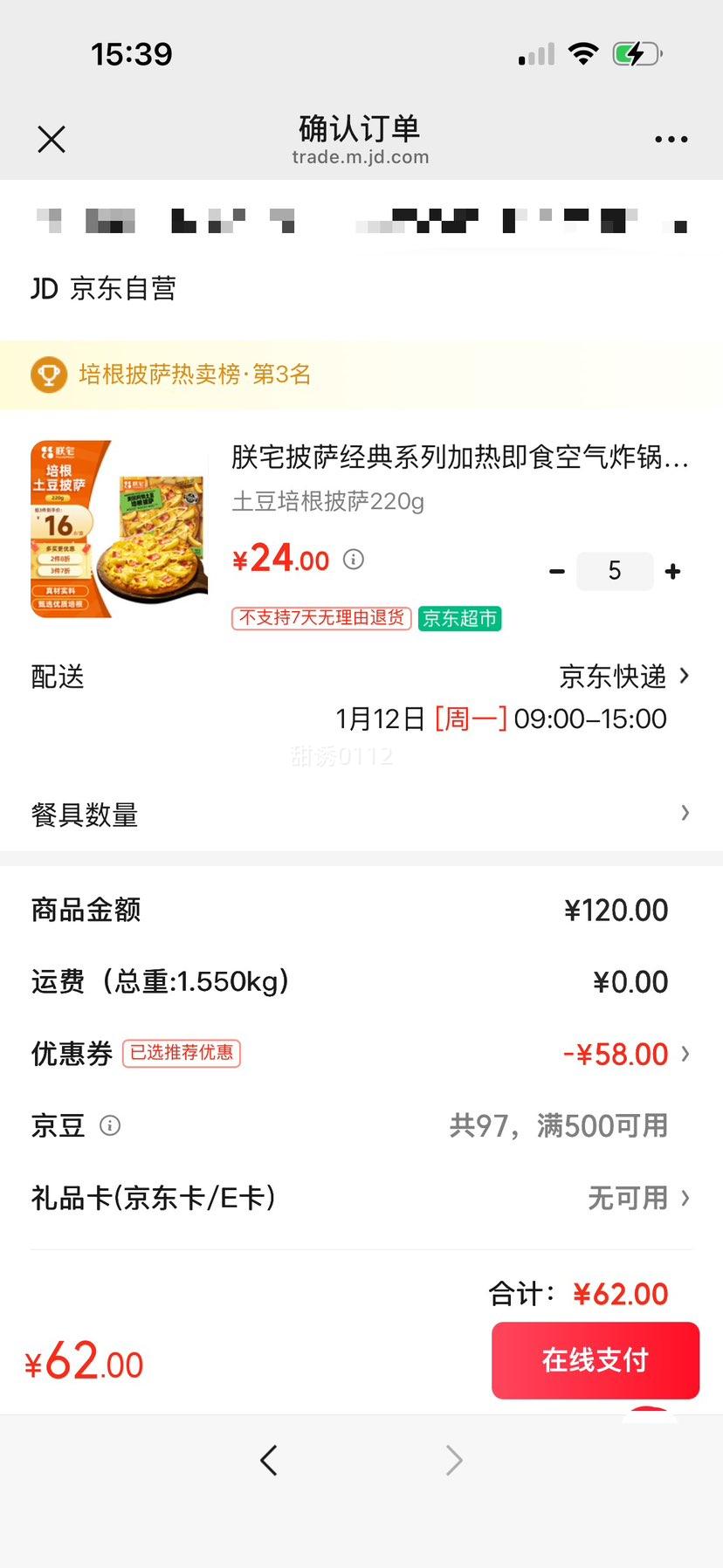Click the 京豆 info icon
The width and height of the screenshot is (723, 1568).
coord(110,1125)
